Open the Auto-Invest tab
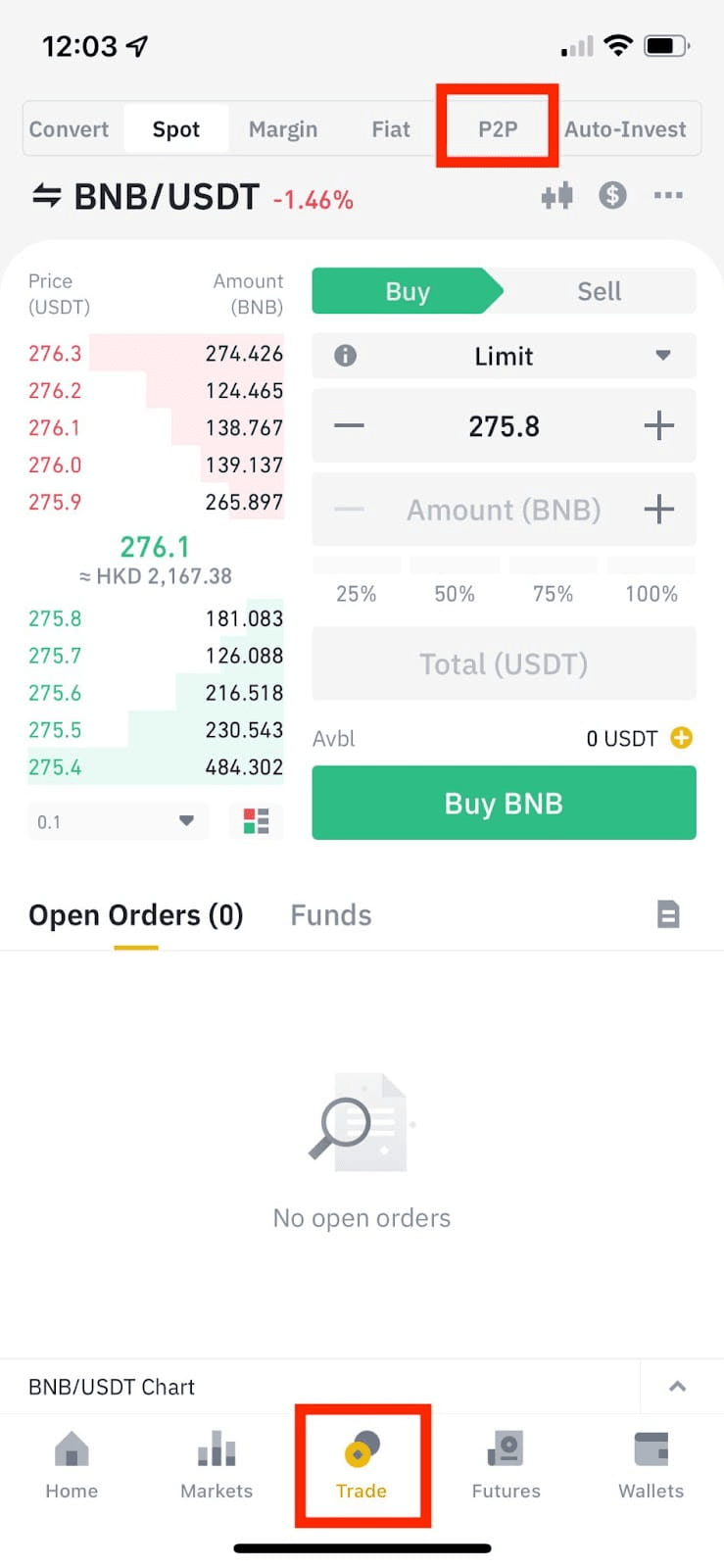 click(625, 129)
